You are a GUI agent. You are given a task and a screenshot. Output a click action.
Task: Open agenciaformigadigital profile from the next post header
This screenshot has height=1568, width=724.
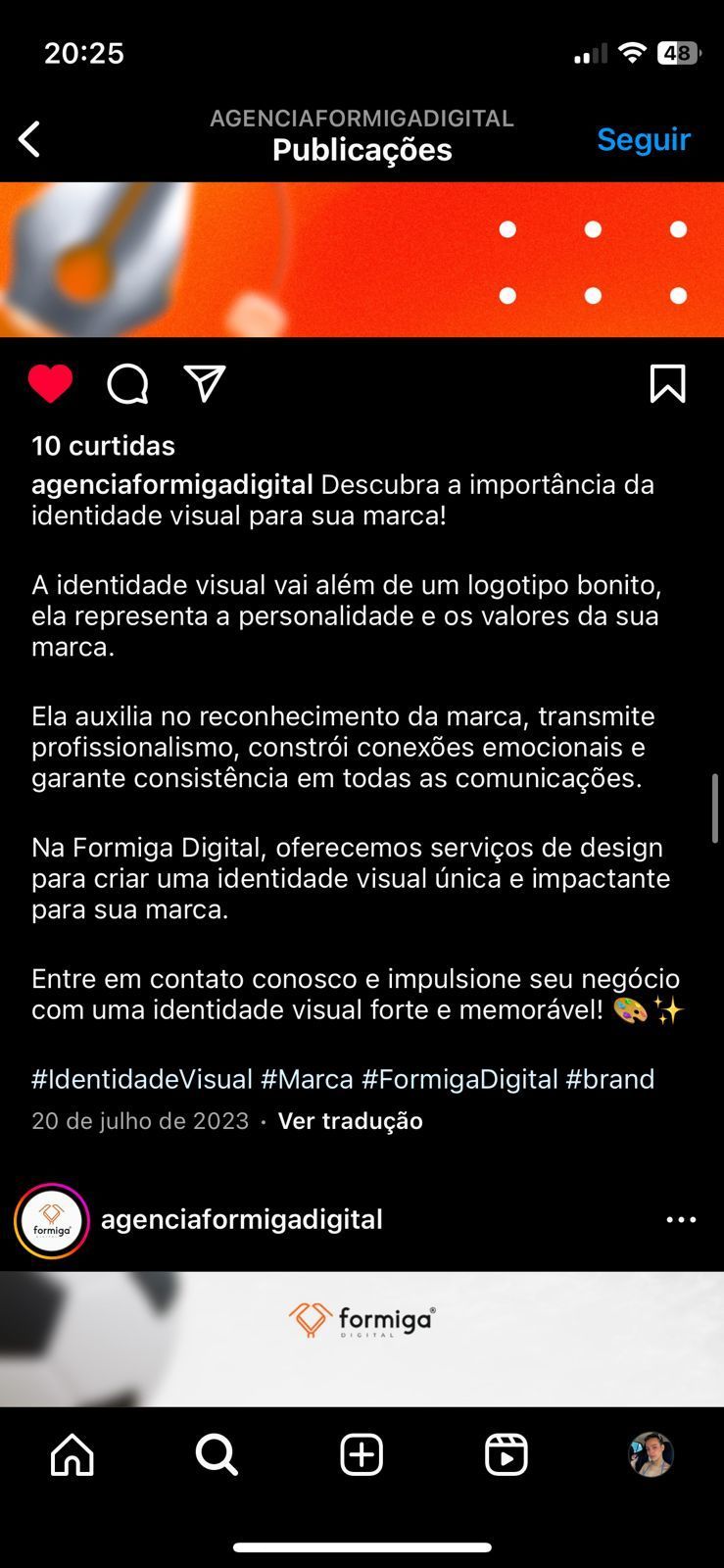point(241,1219)
